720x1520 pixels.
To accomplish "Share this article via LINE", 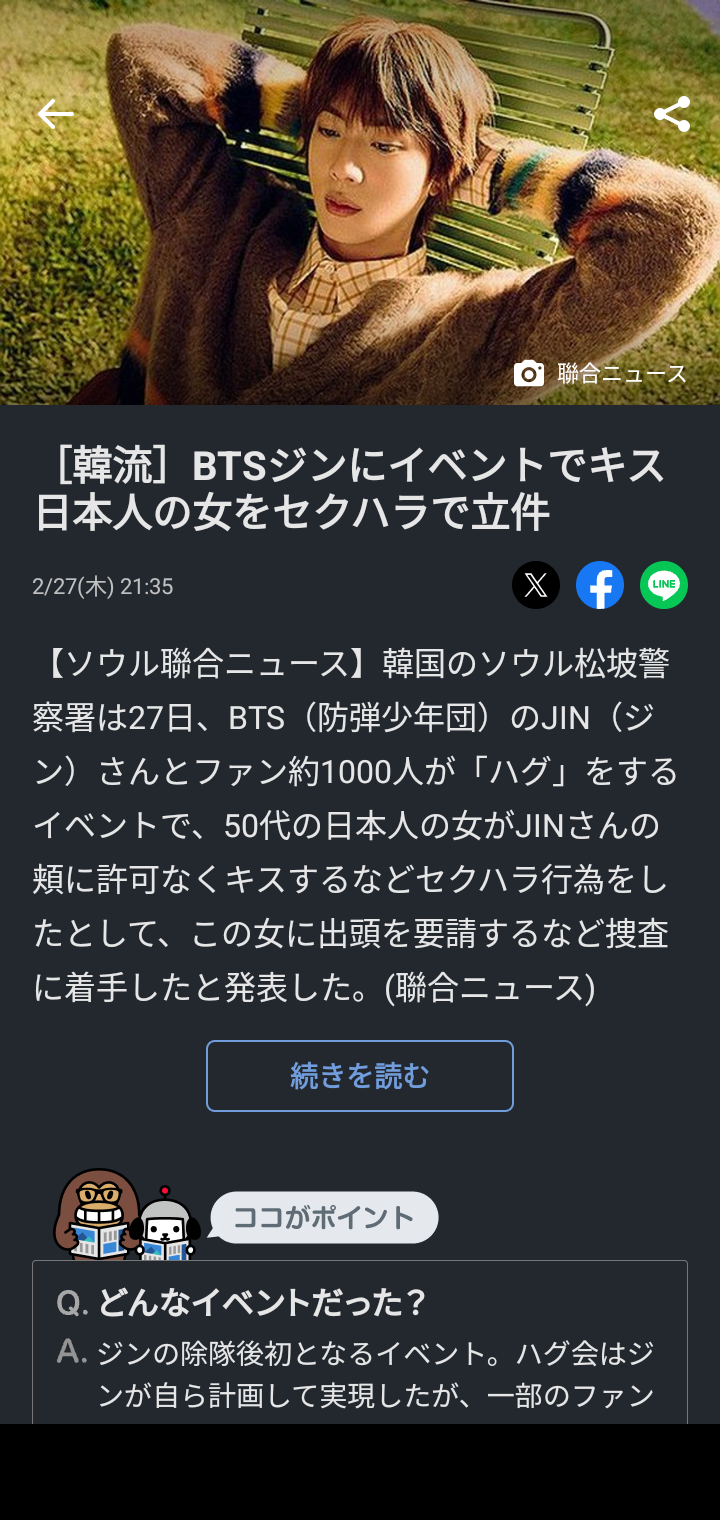I will click(x=664, y=585).
